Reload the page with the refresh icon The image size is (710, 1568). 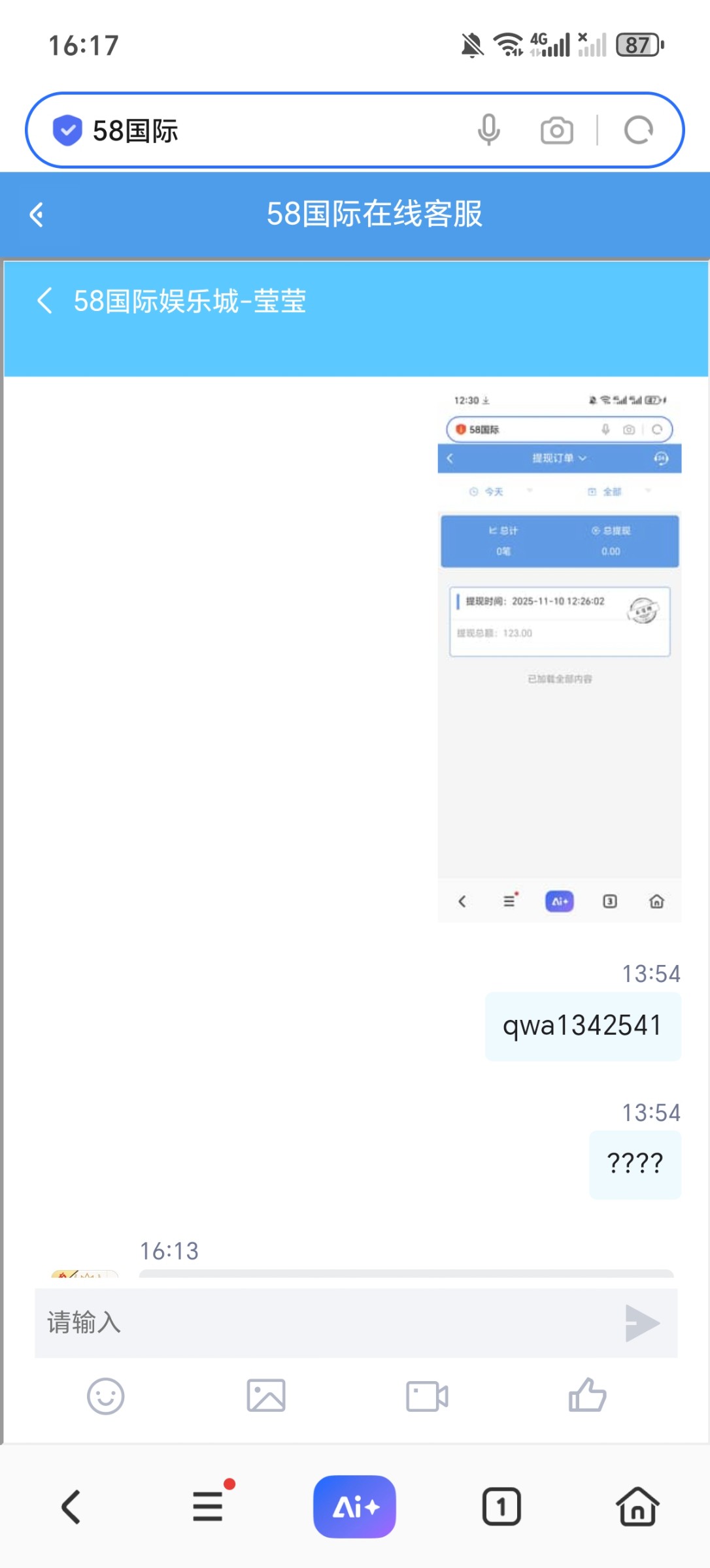638,130
